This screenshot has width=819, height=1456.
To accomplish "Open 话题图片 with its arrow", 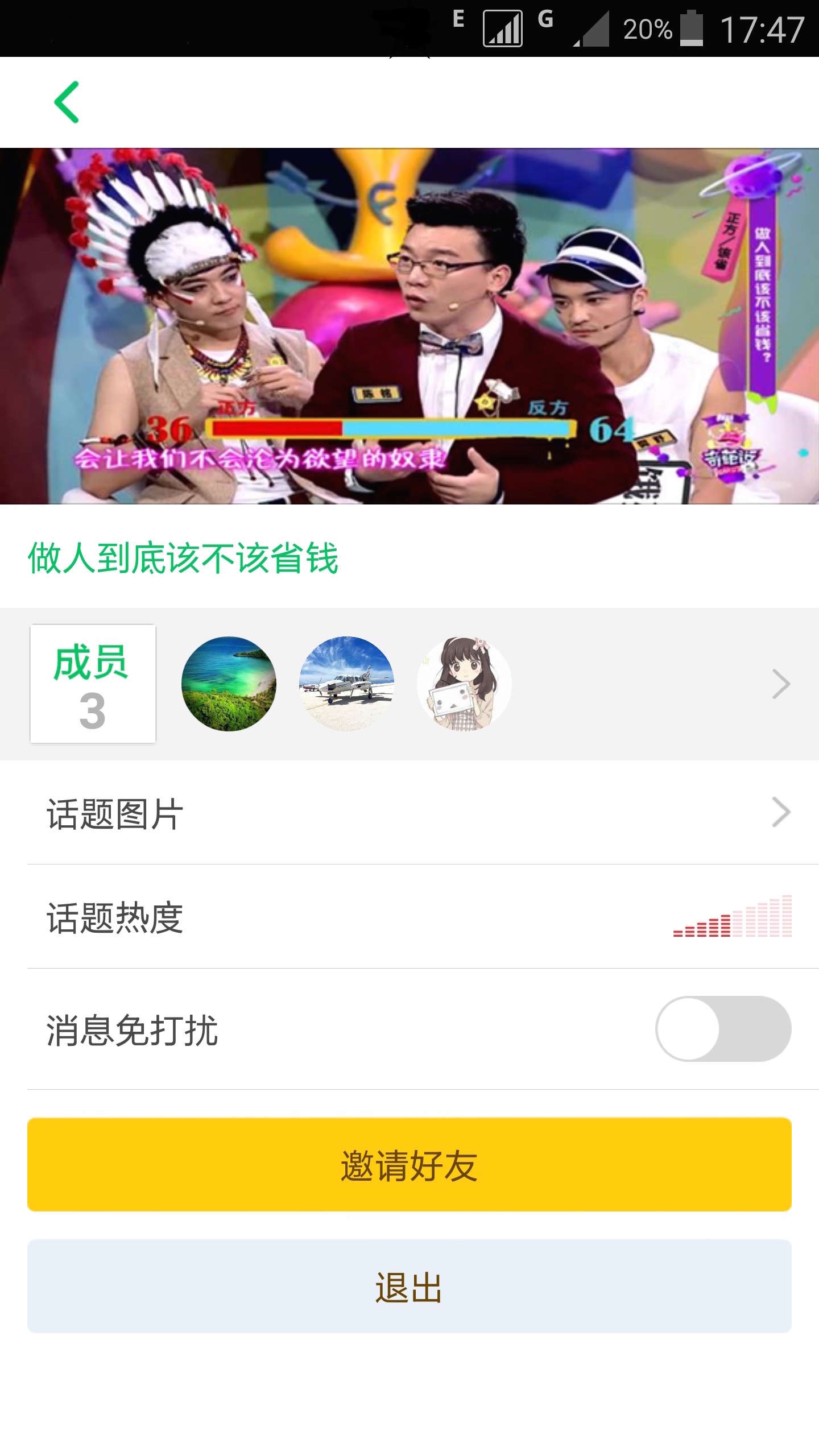I will pyautogui.click(x=780, y=813).
